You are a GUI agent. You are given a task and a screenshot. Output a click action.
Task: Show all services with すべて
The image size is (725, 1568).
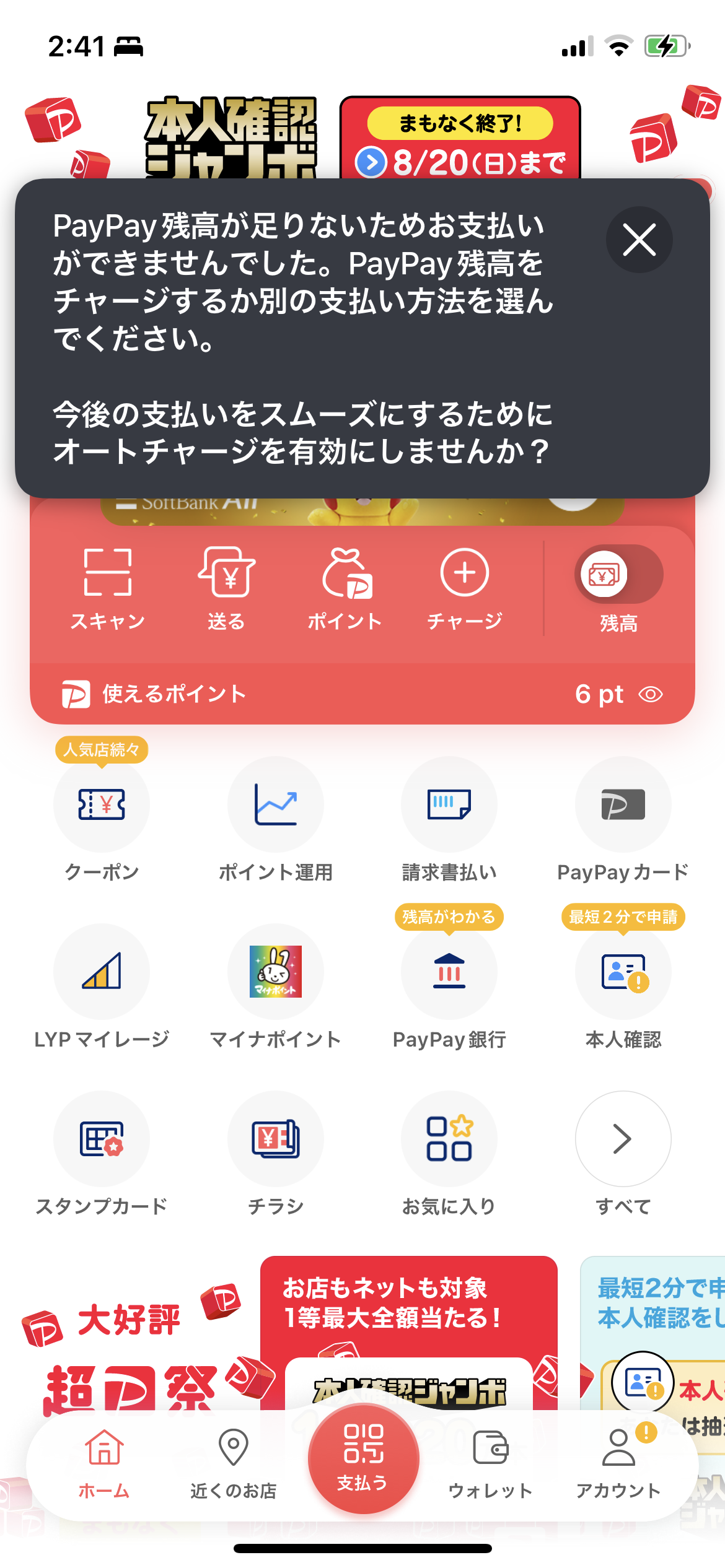click(x=623, y=1139)
